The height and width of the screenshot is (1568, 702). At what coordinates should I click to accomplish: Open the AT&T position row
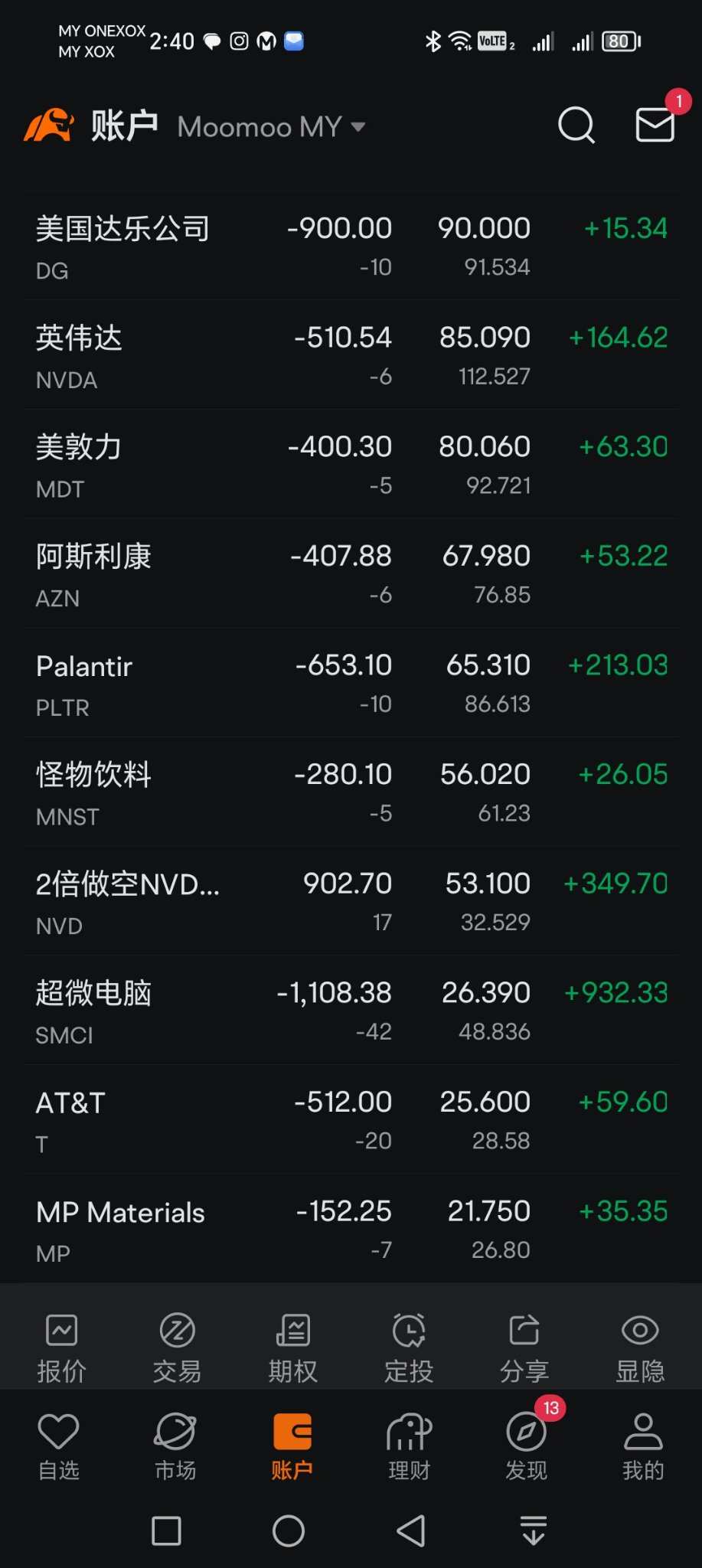pos(351,1119)
